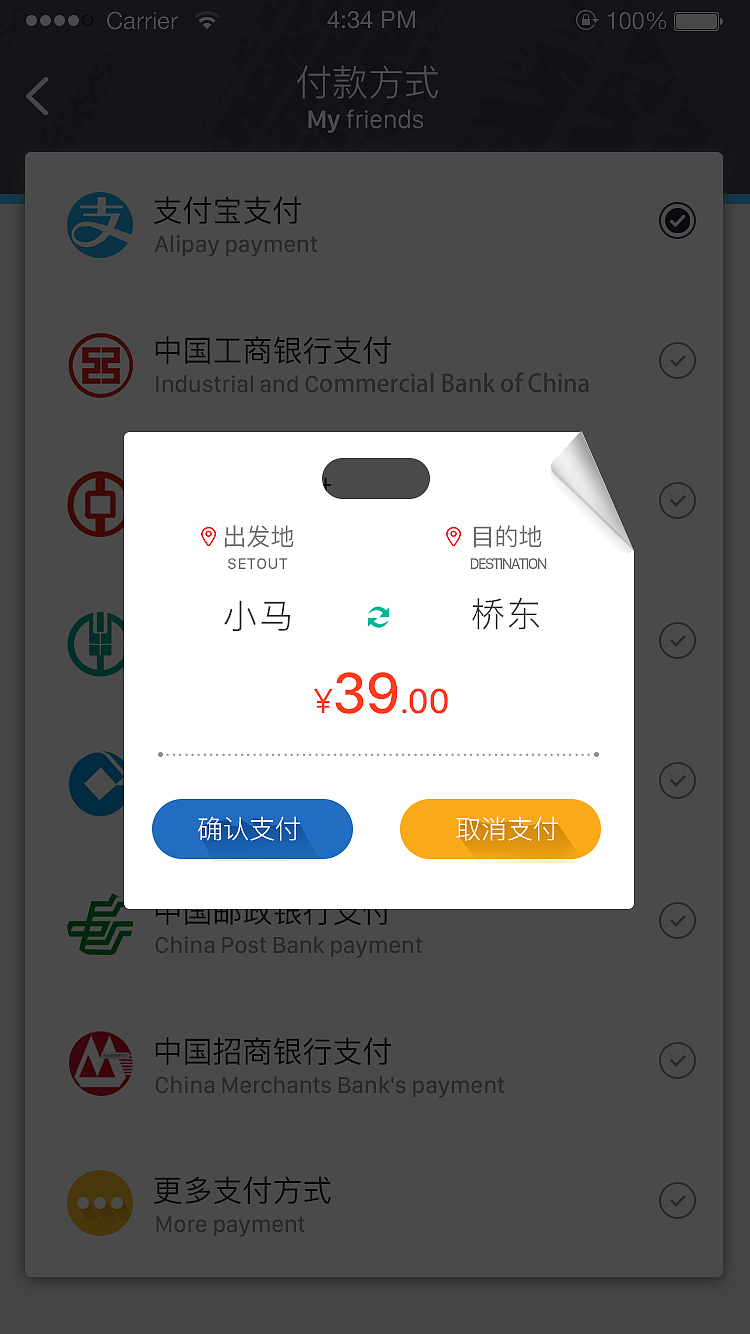
Task: Tap the location pin beside 出发地
Action: [x=209, y=536]
